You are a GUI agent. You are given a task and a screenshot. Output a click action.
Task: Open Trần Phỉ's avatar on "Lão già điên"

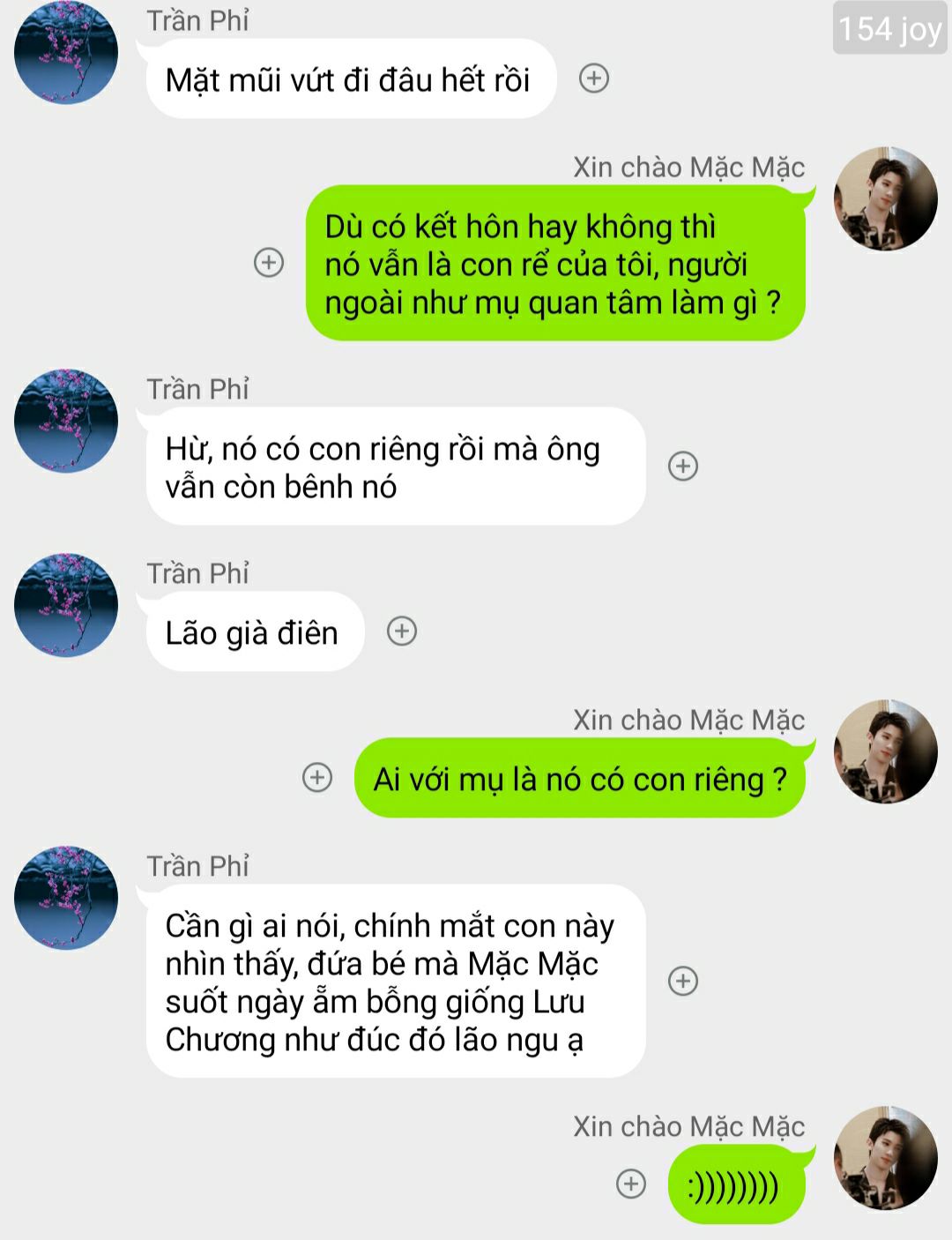click(66, 605)
